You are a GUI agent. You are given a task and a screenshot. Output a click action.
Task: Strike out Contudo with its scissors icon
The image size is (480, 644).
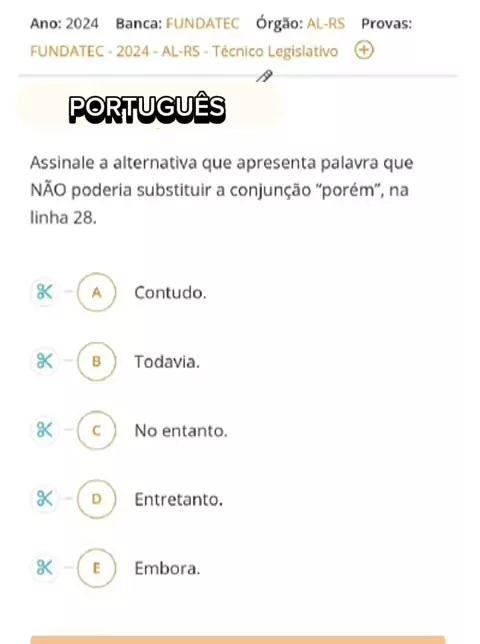44,292
